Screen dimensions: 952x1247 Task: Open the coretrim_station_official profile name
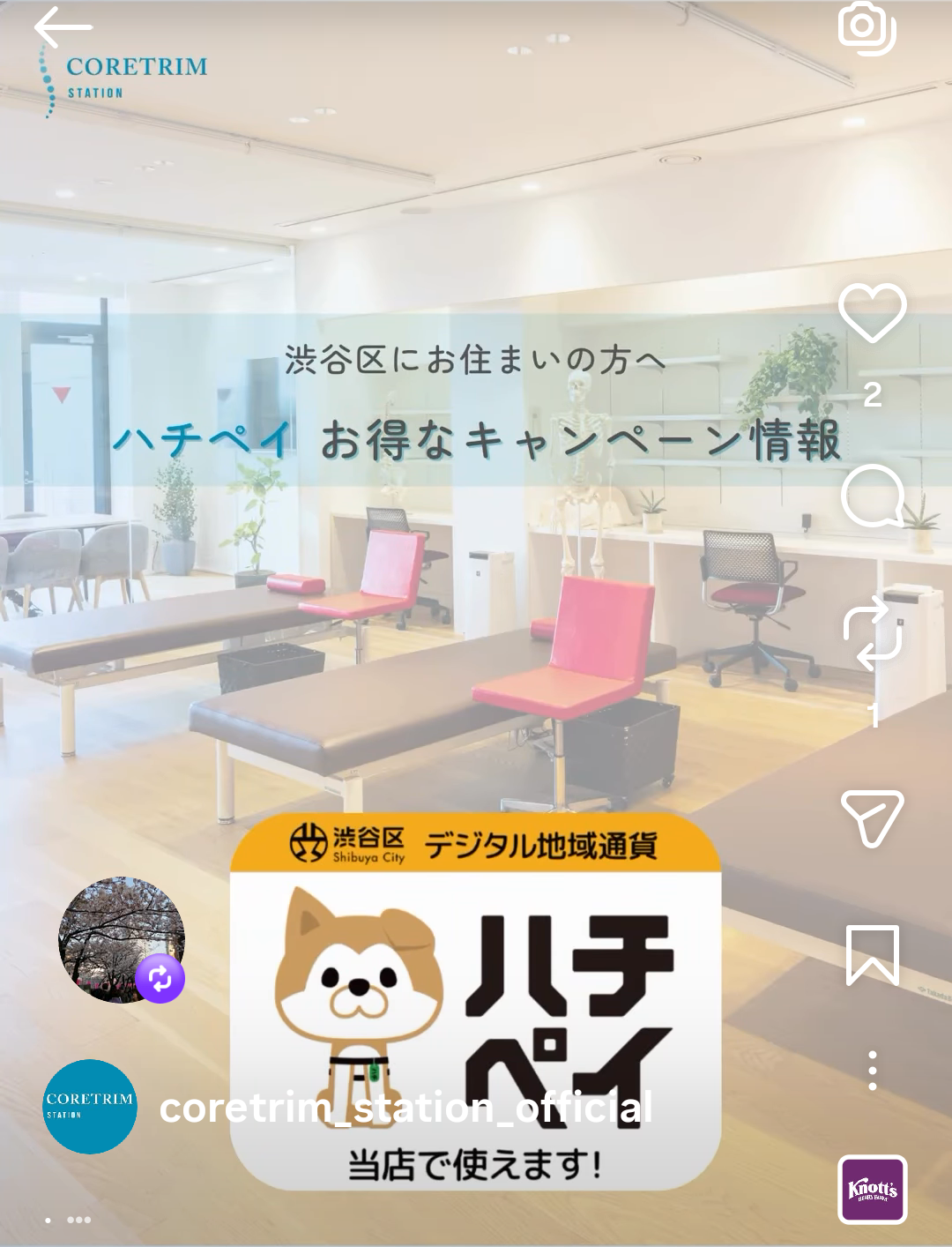click(x=405, y=1108)
